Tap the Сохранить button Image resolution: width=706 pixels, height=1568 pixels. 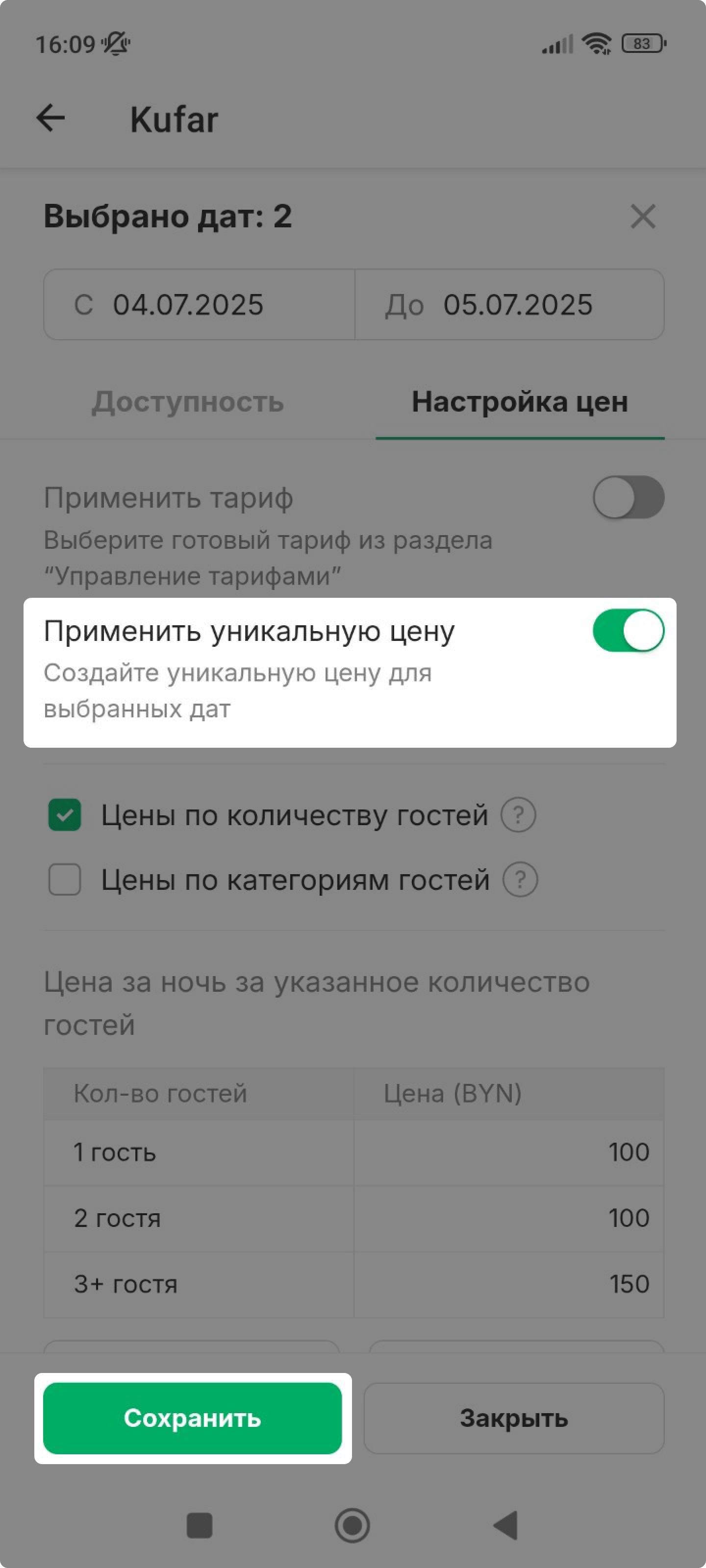tap(193, 1418)
